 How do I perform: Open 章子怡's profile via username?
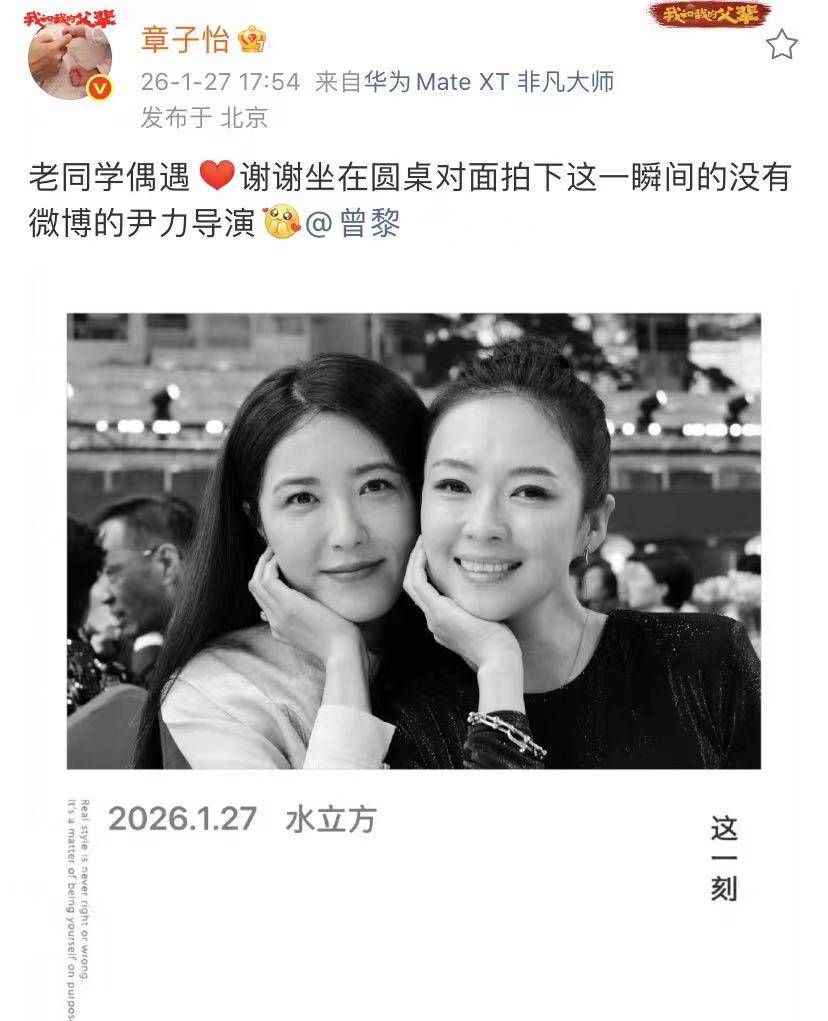coord(186,41)
